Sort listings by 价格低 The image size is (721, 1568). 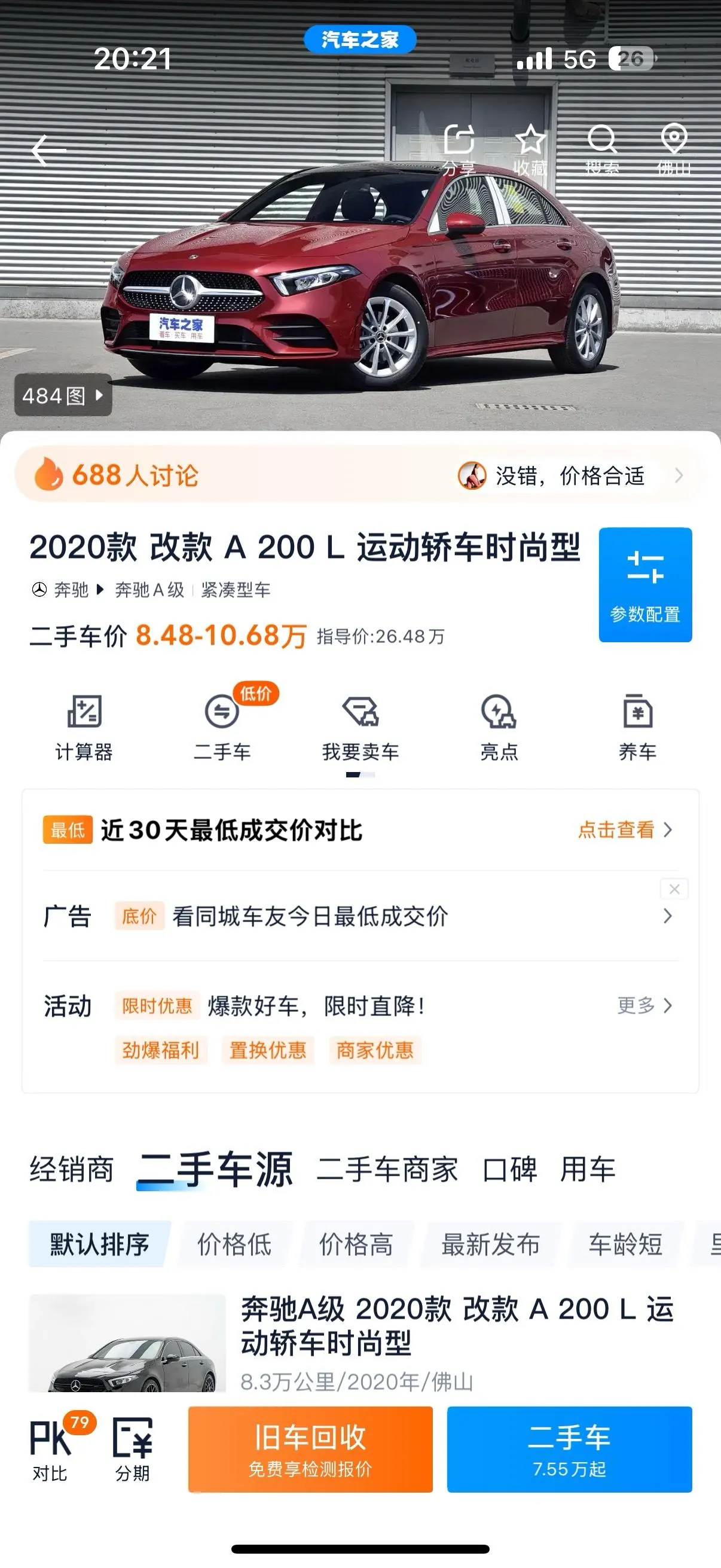click(x=234, y=1244)
